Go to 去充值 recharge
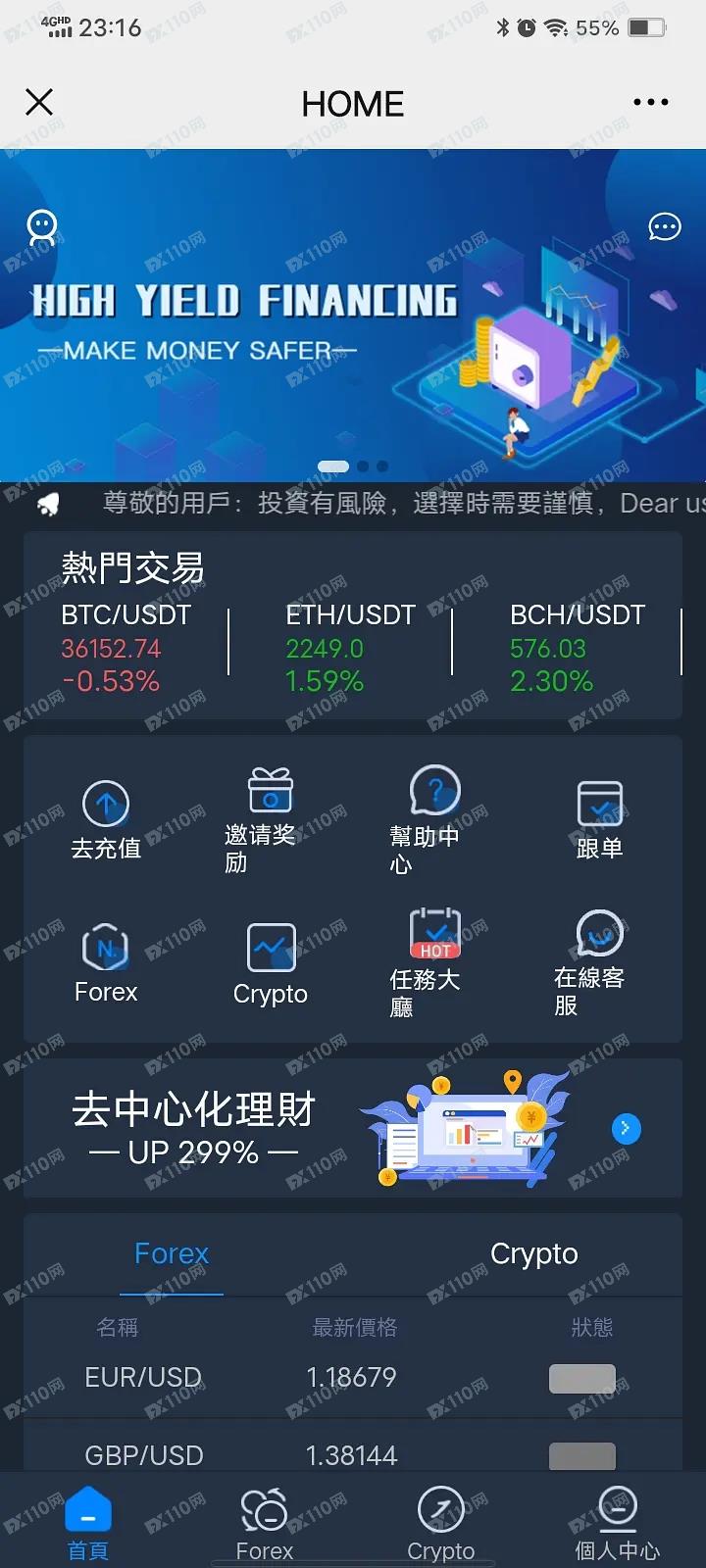Image resolution: width=706 pixels, height=1568 pixels. tap(106, 821)
